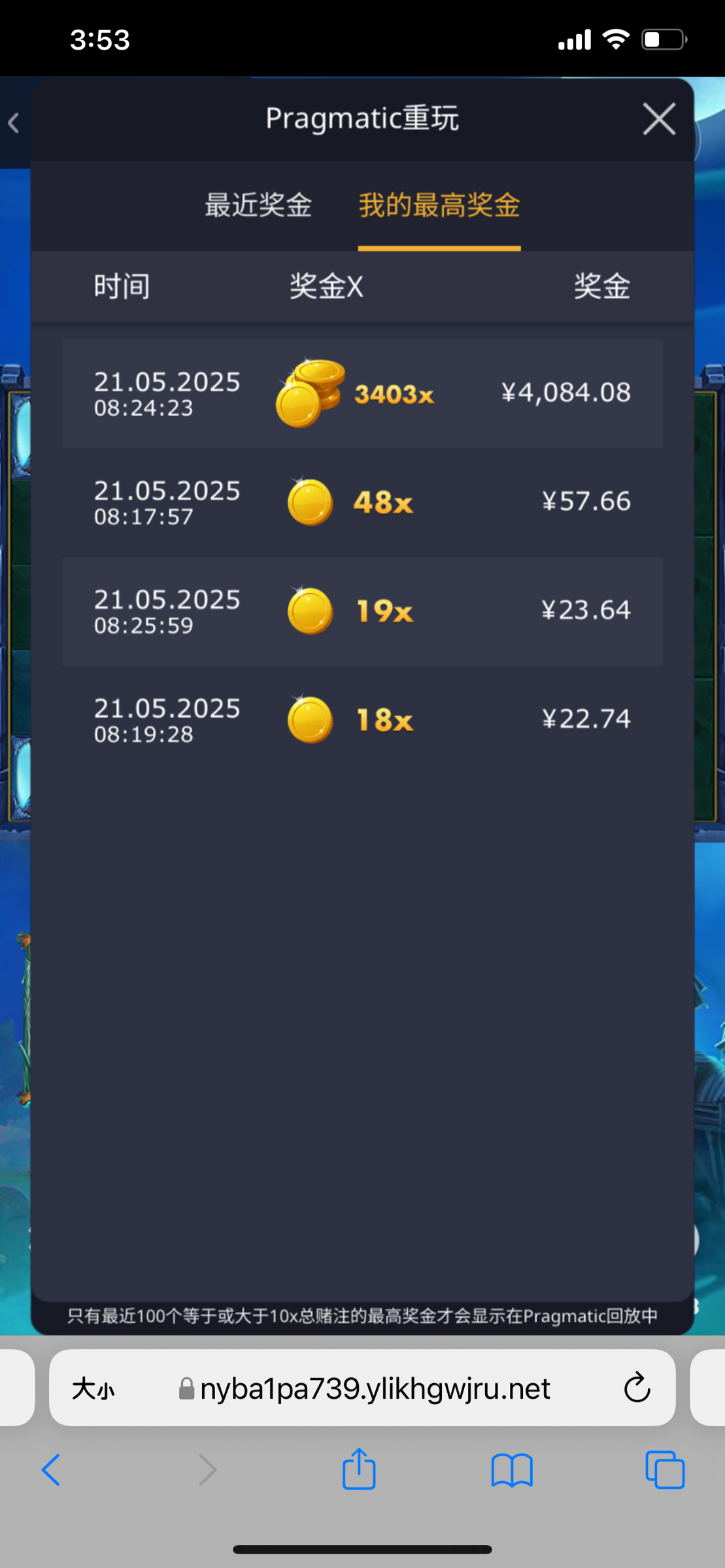
Task: Show open Safari tabs
Action: click(665, 1470)
